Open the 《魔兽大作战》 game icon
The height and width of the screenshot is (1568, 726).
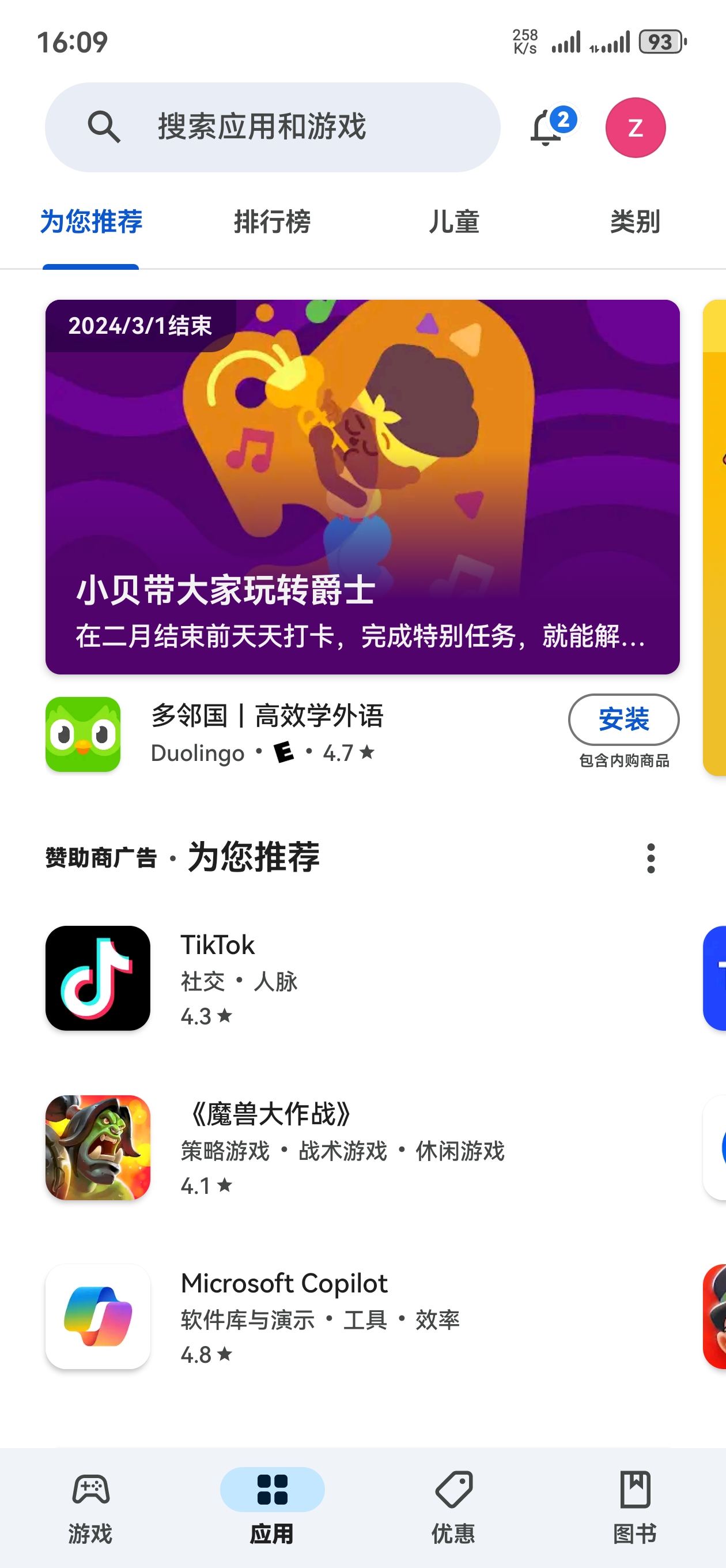[97, 1148]
